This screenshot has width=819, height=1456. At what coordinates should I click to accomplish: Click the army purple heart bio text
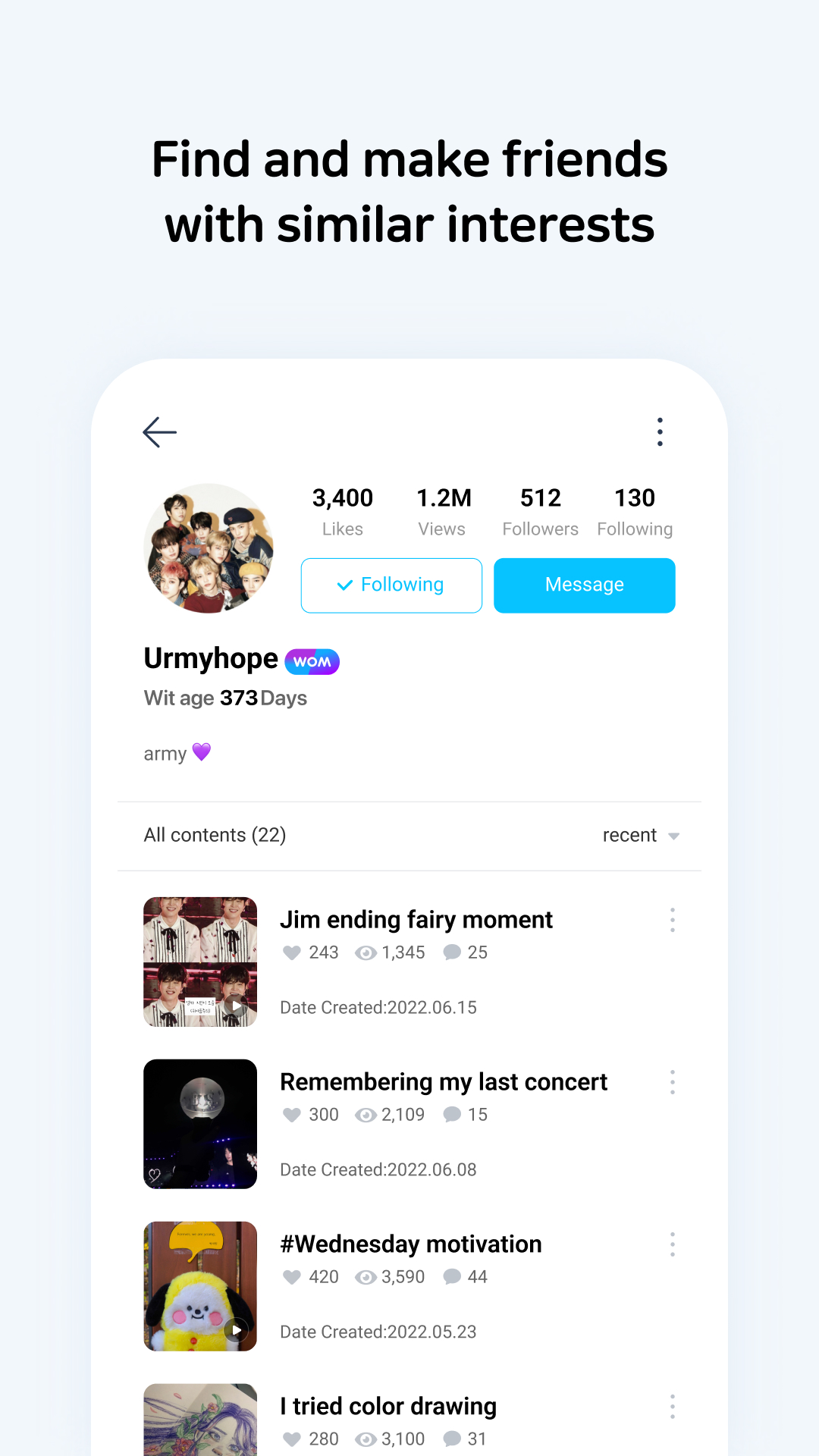pos(177,752)
